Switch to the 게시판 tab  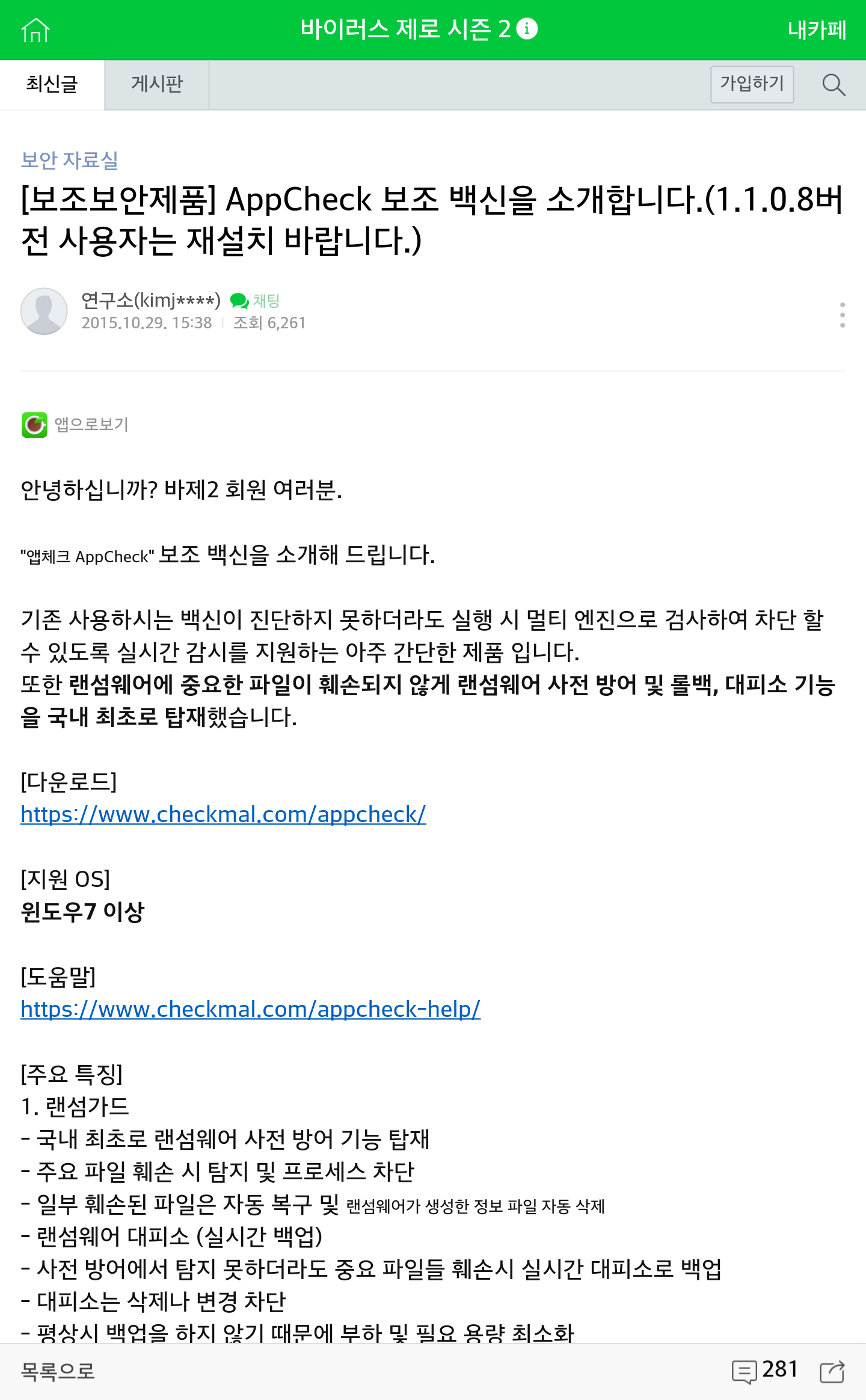[x=157, y=85]
